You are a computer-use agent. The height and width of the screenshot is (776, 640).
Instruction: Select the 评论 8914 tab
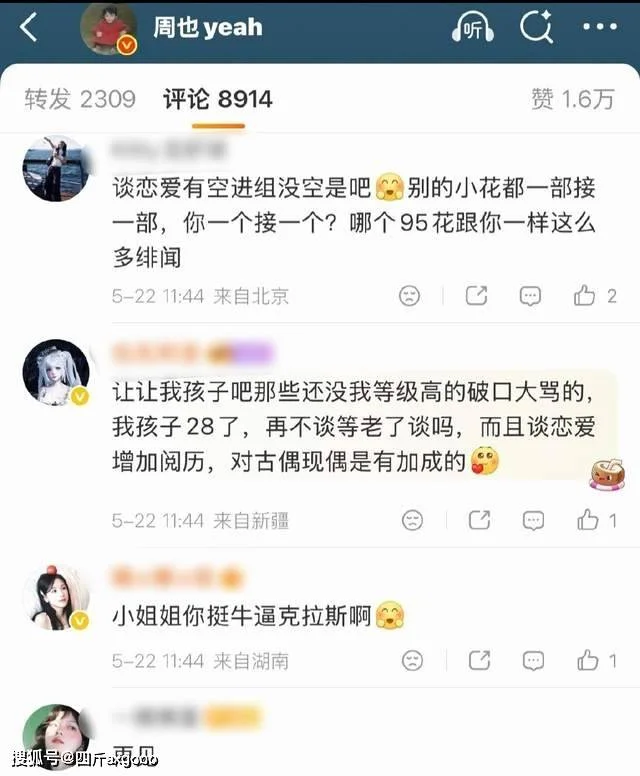(218, 99)
